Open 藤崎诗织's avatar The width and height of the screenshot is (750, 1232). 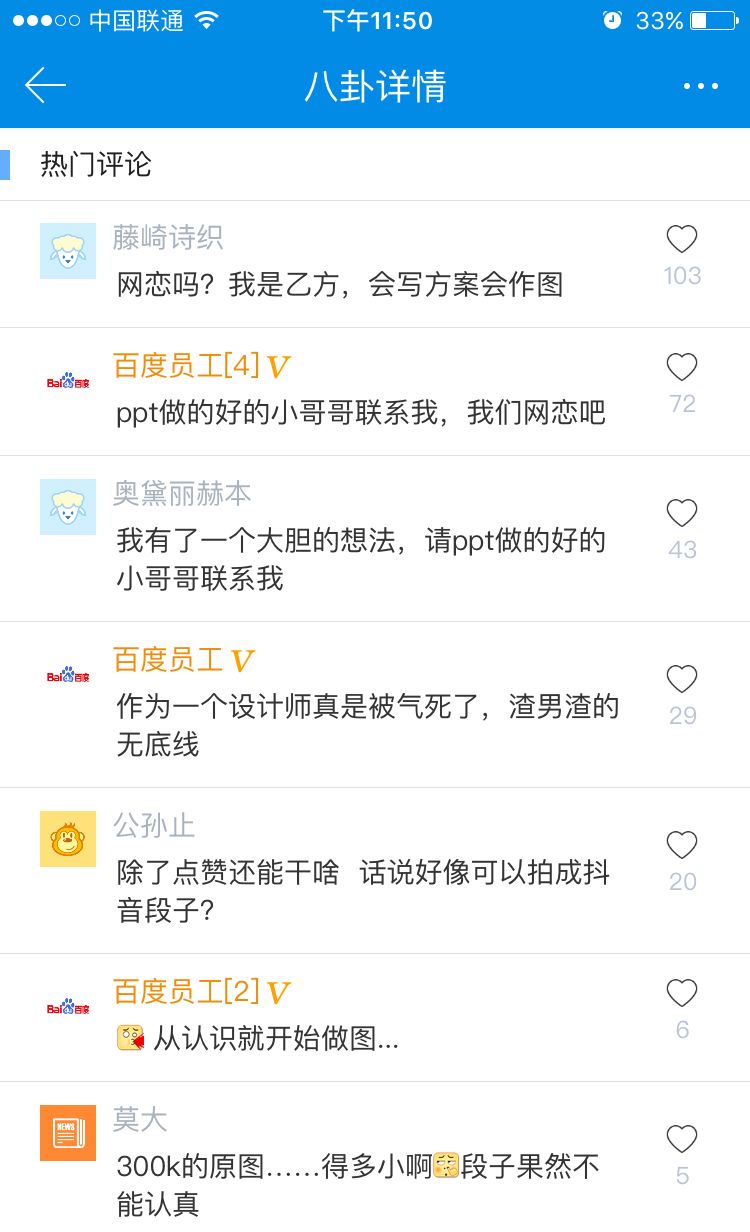68,251
